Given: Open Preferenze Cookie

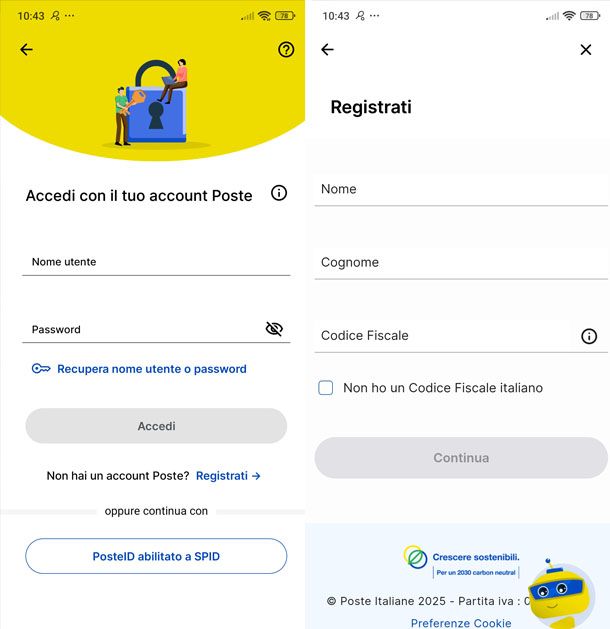Looking at the screenshot, I should tap(461, 623).
